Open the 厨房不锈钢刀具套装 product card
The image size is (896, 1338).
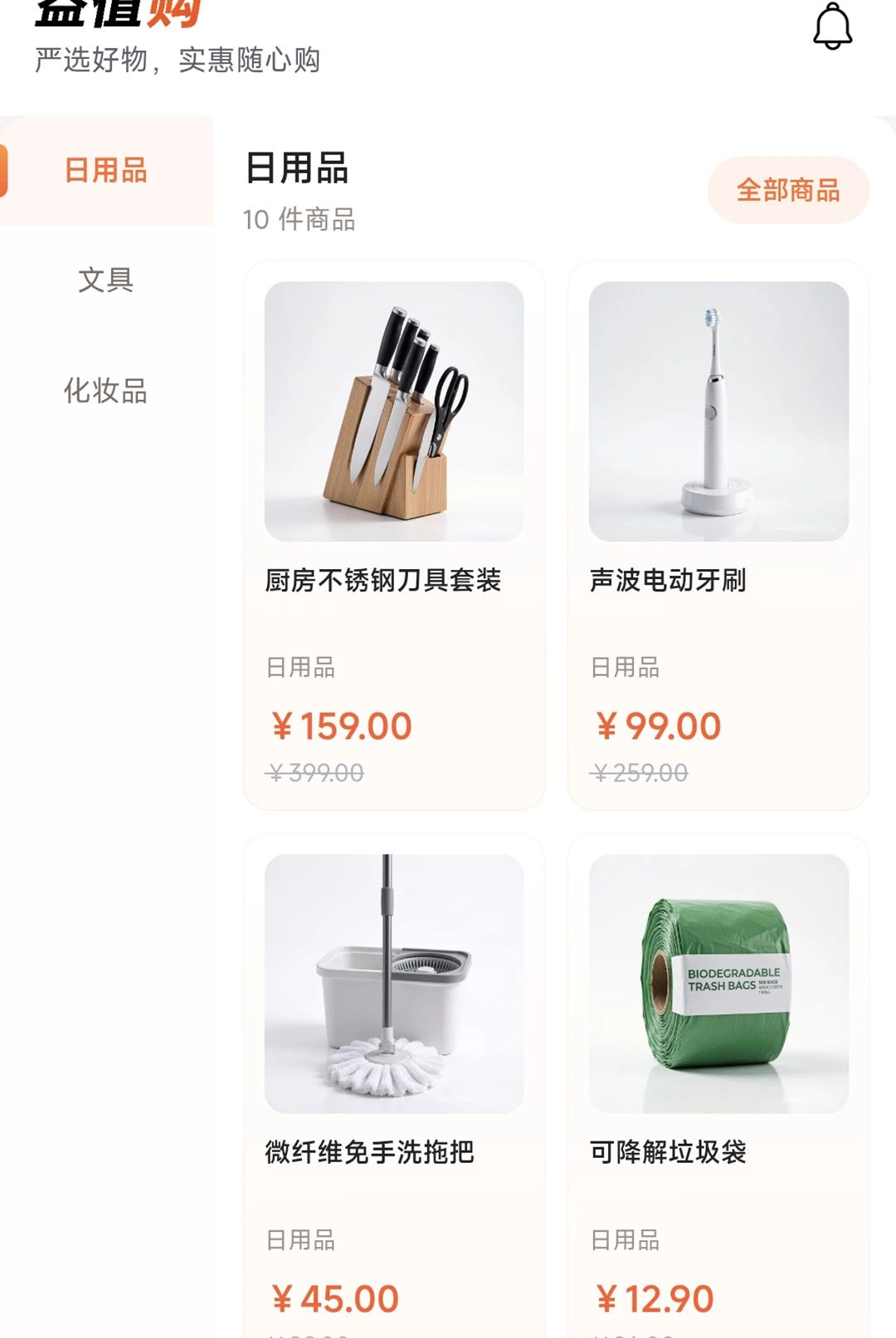(x=394, y=535)
